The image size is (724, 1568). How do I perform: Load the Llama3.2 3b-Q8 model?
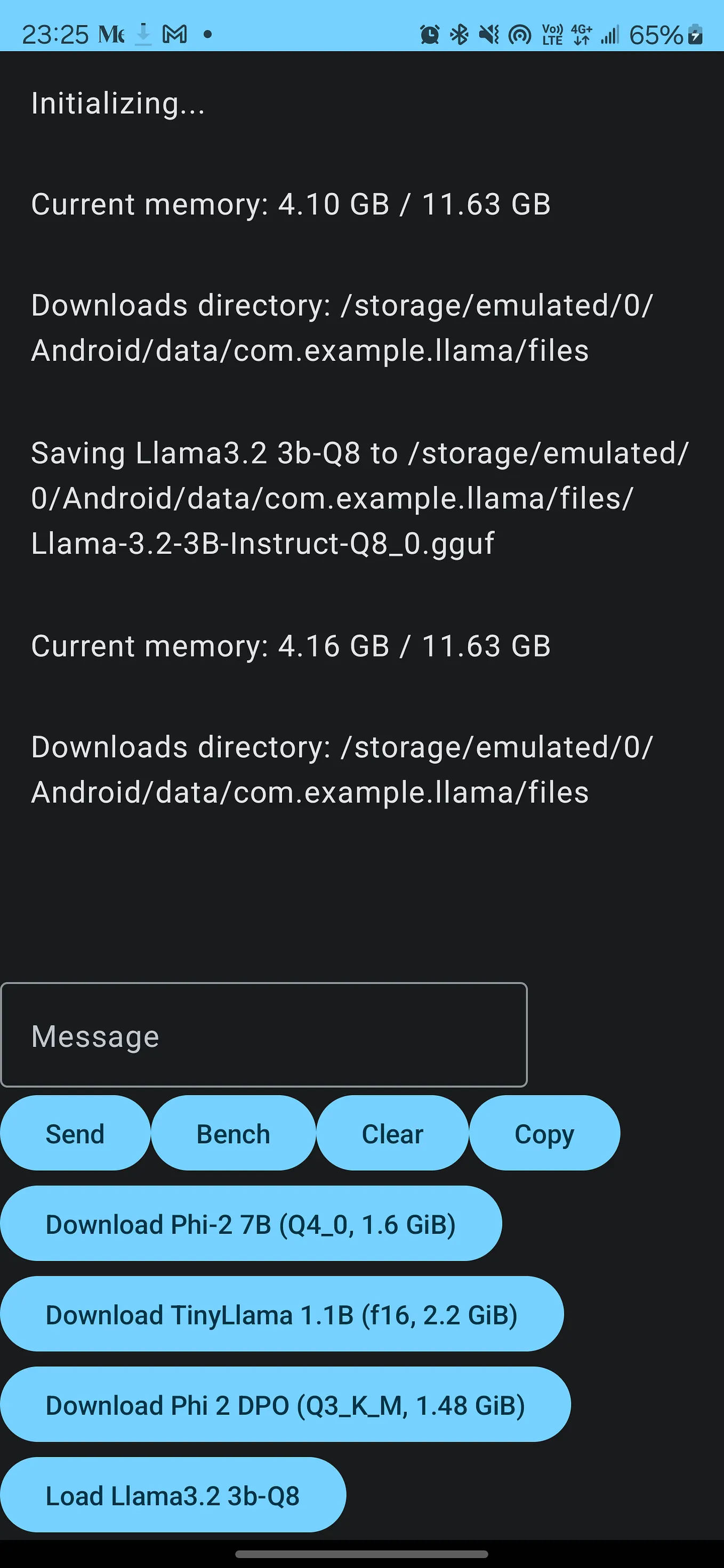(x=173, y=1495)
